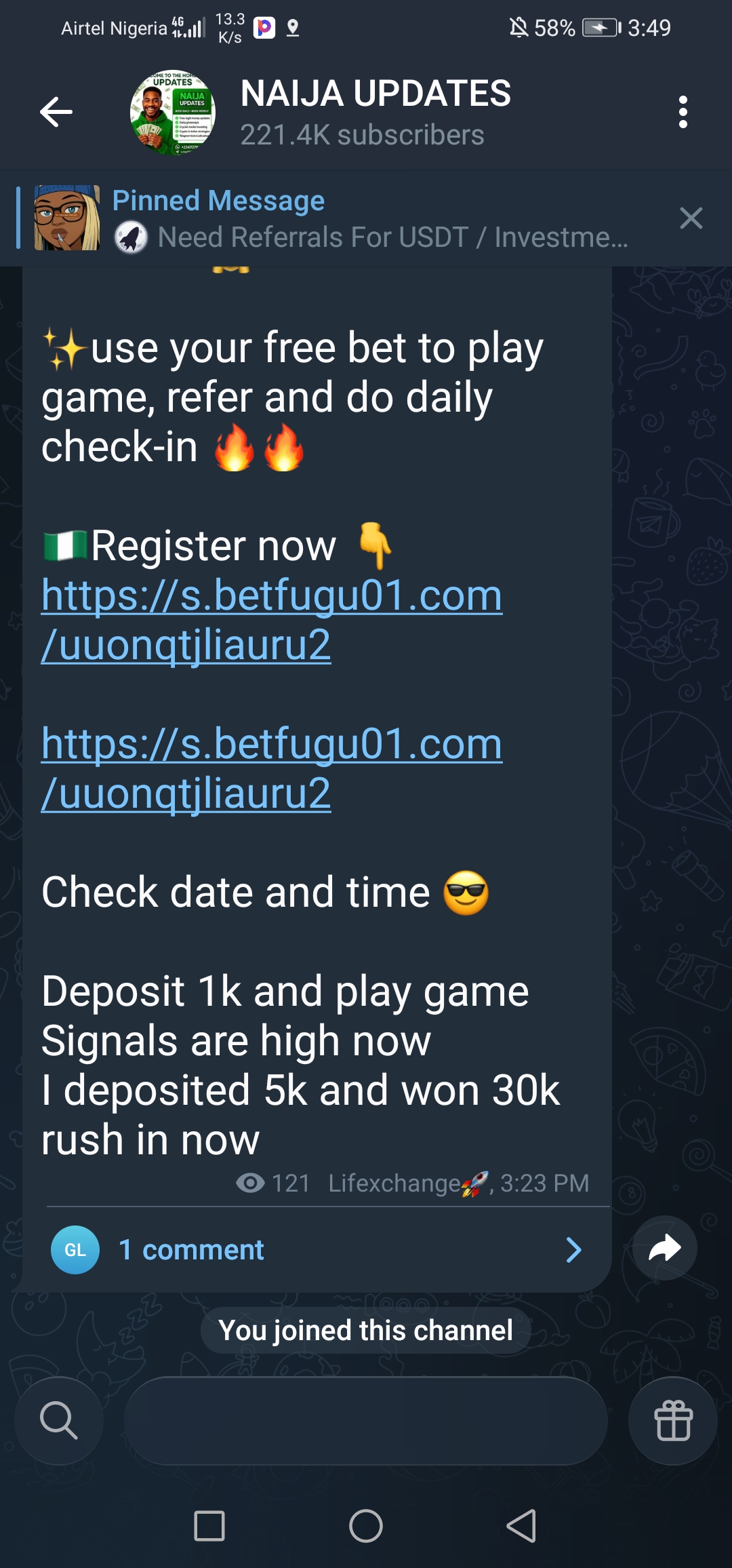Forward this post with the share arrow

point(664,1248)
